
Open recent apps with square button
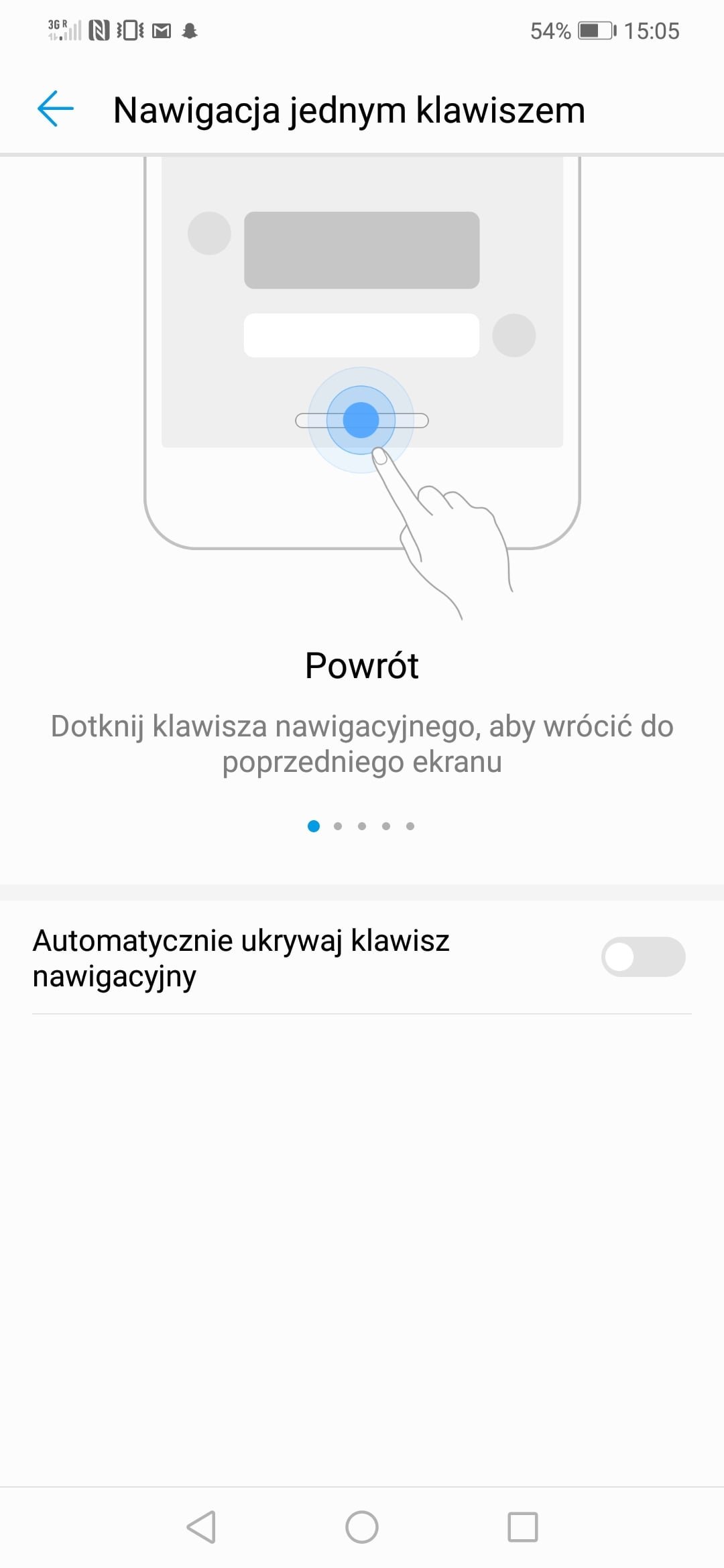(523, 1527)
